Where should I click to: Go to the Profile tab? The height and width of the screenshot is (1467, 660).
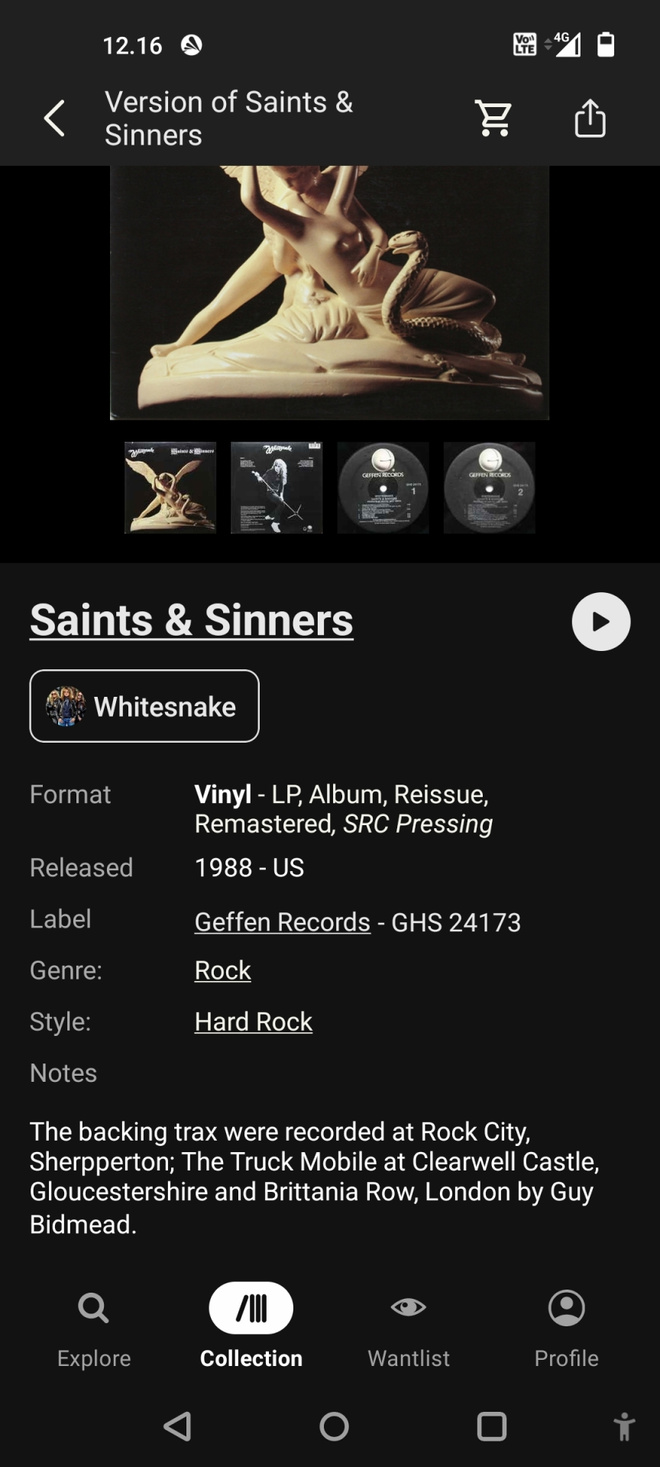(566, 1329)
